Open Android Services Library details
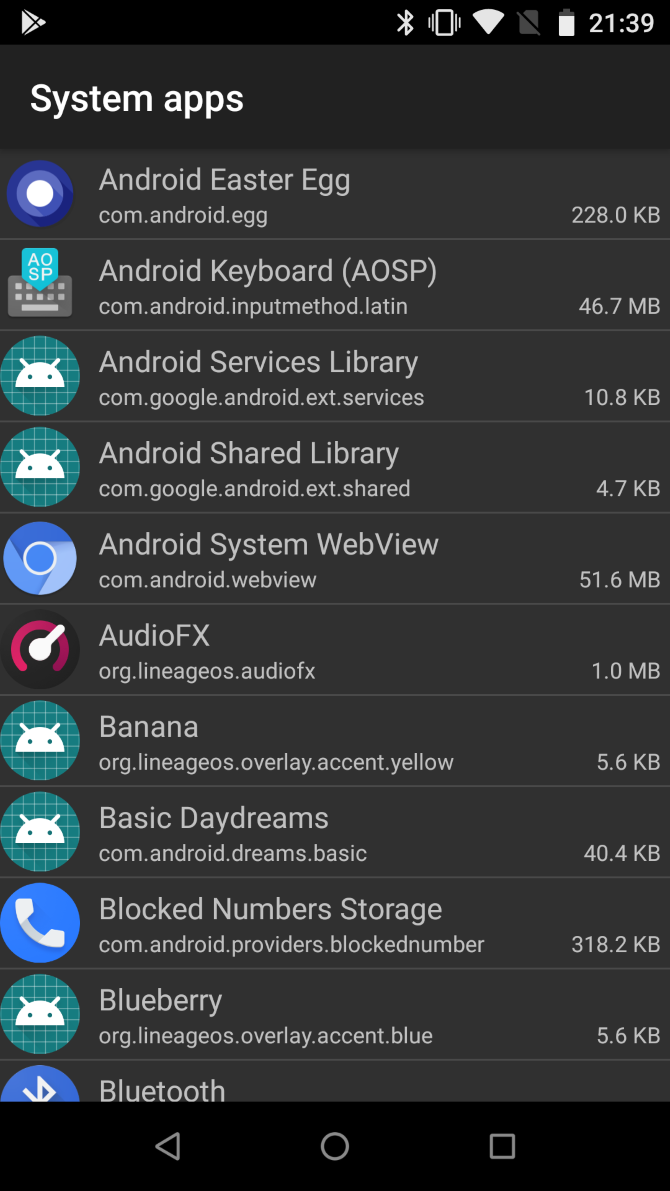The image size is (670, 1191). [x=335, y=377]
